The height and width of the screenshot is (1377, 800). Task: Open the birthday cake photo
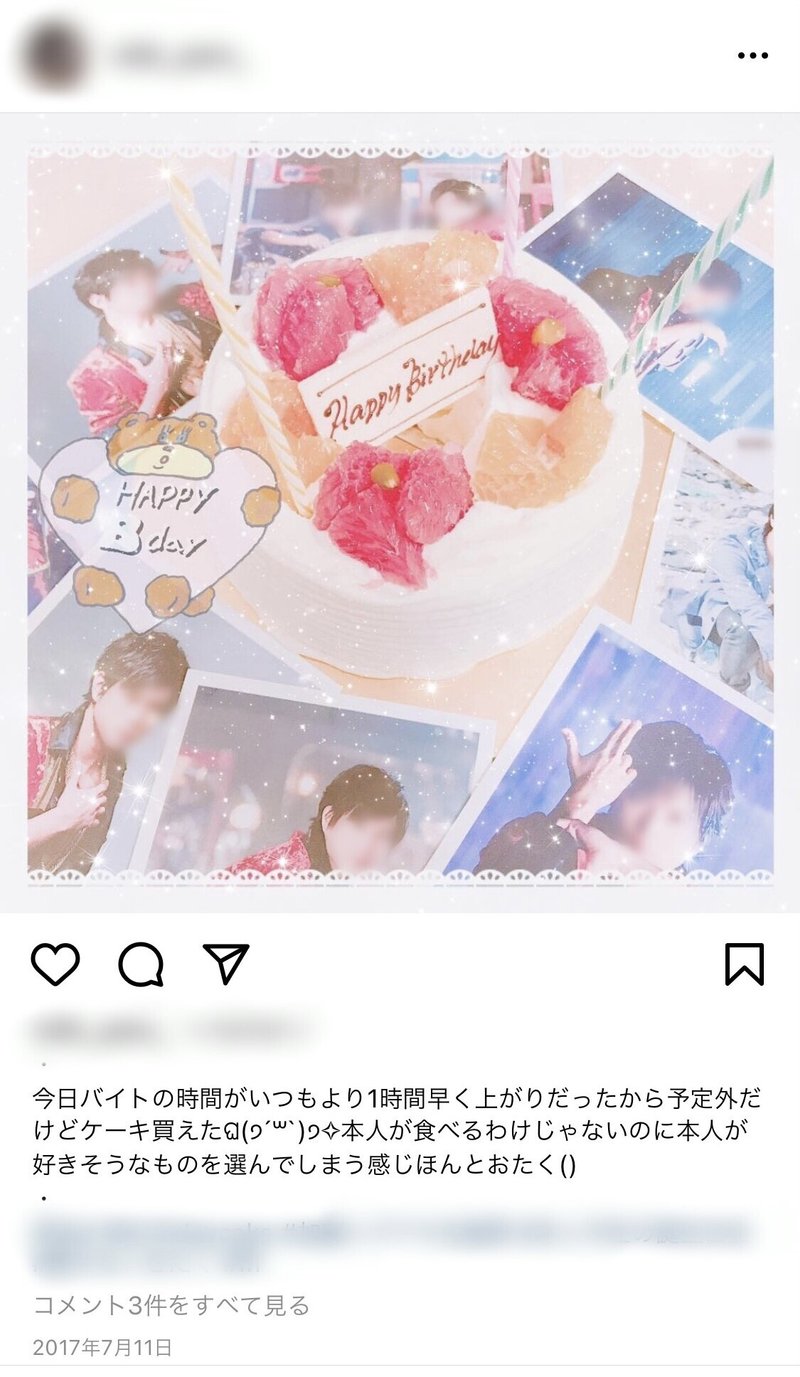click(x=400, y=512)
